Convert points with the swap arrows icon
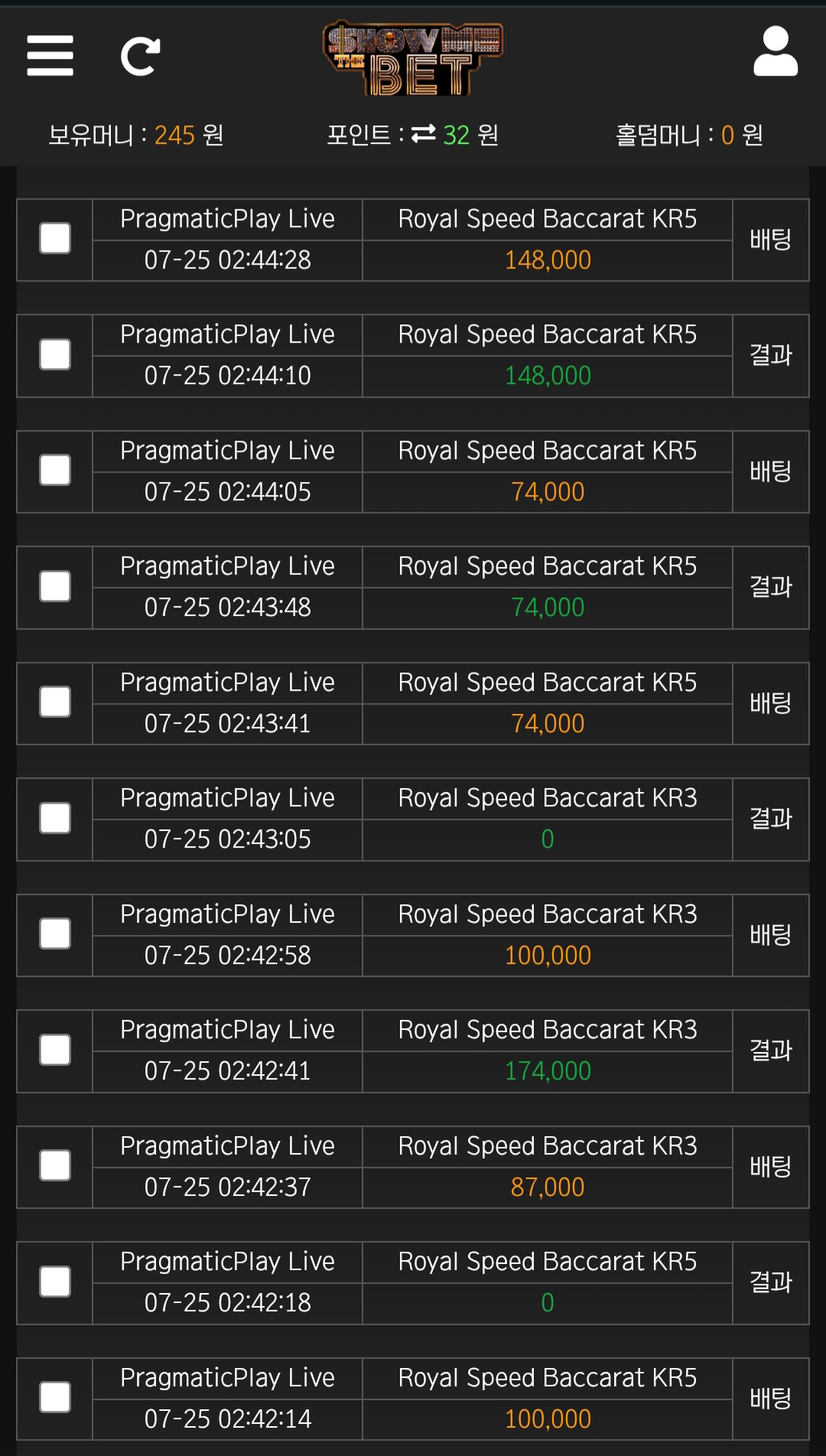This screenshot has width=826, height=1456. pos(423,135)
